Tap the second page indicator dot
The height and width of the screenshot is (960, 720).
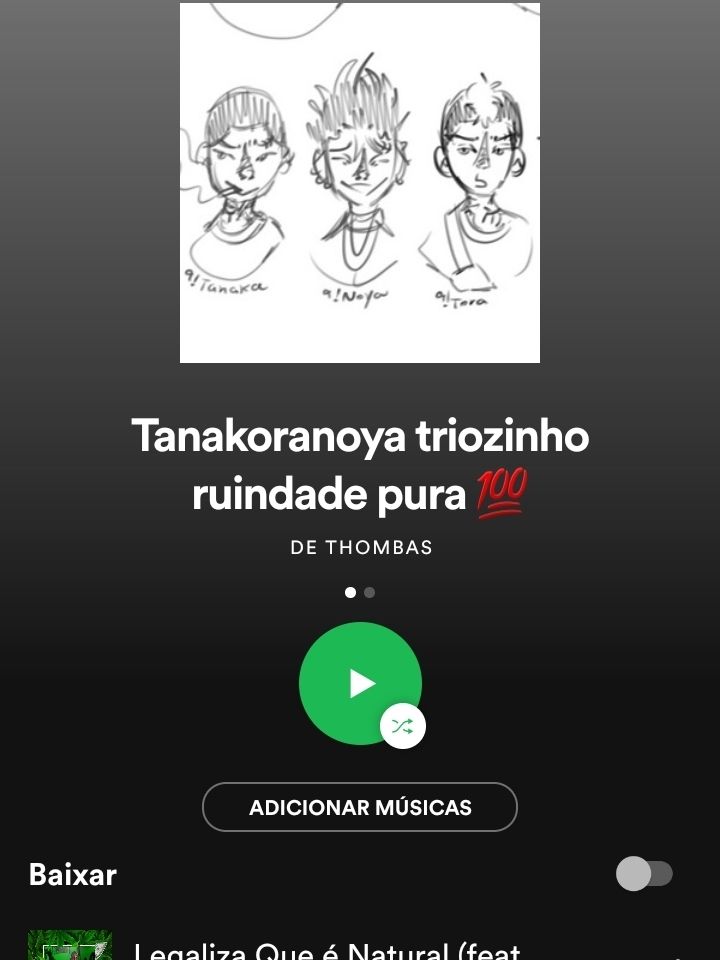[x=370, y=592]
